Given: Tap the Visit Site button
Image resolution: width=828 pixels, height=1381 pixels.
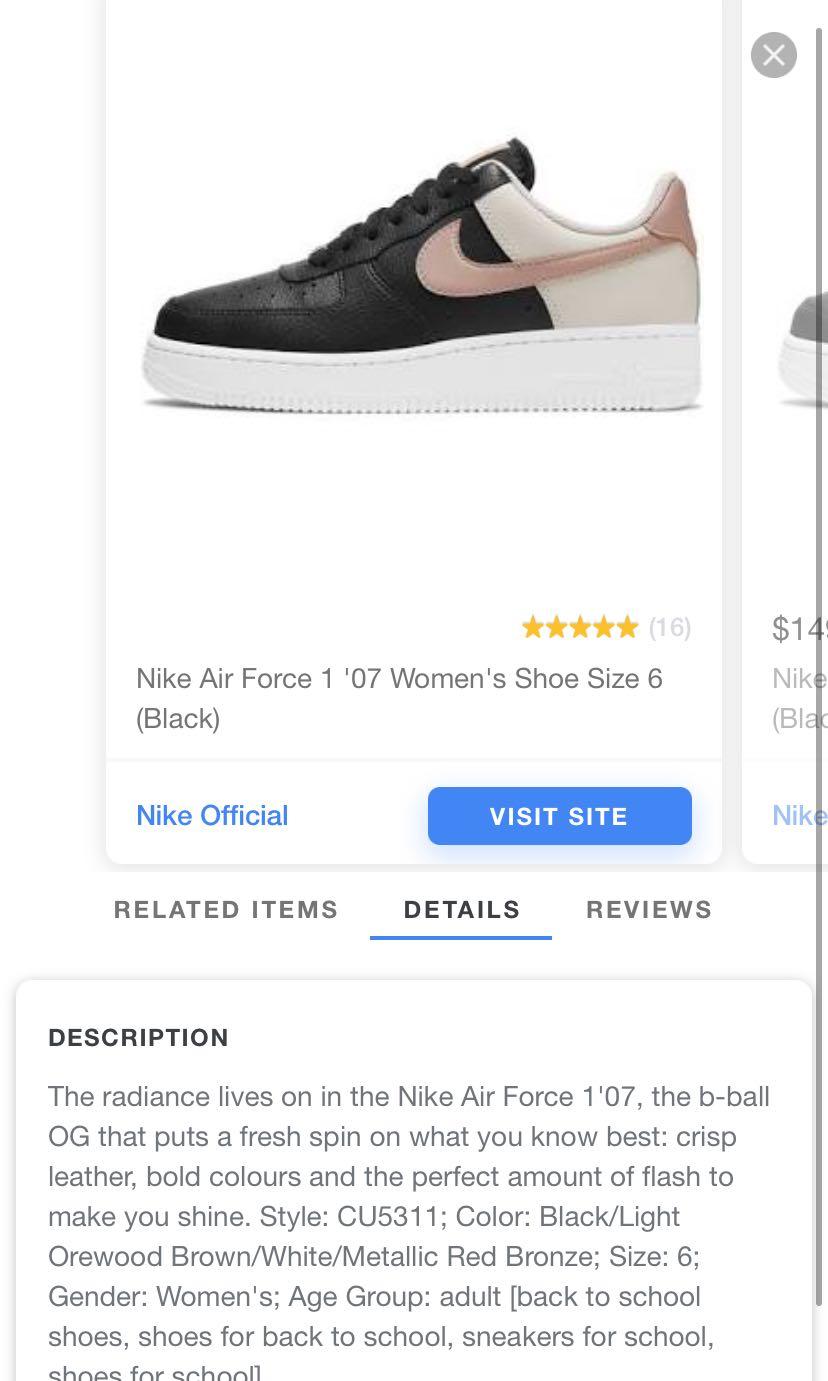Looking at the screenshot, I should click(559, 816).
